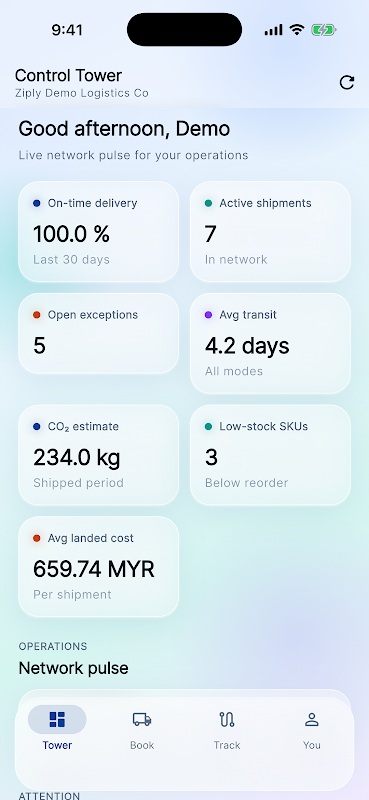Image resolution: width=369 pixels, height=800 pixels.
Task: Open the On-time delivery card
Action: (x=99, y=232)
